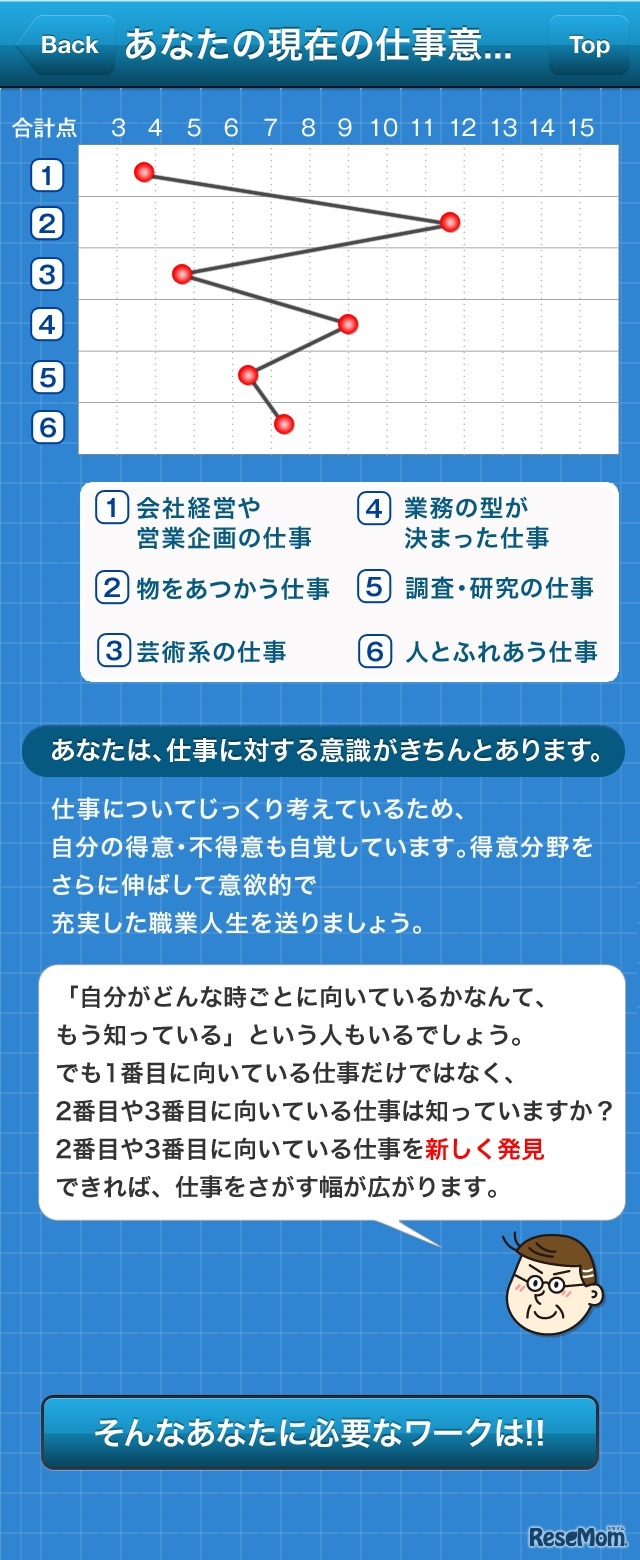Tap the Back button

(x=66, y=45)
